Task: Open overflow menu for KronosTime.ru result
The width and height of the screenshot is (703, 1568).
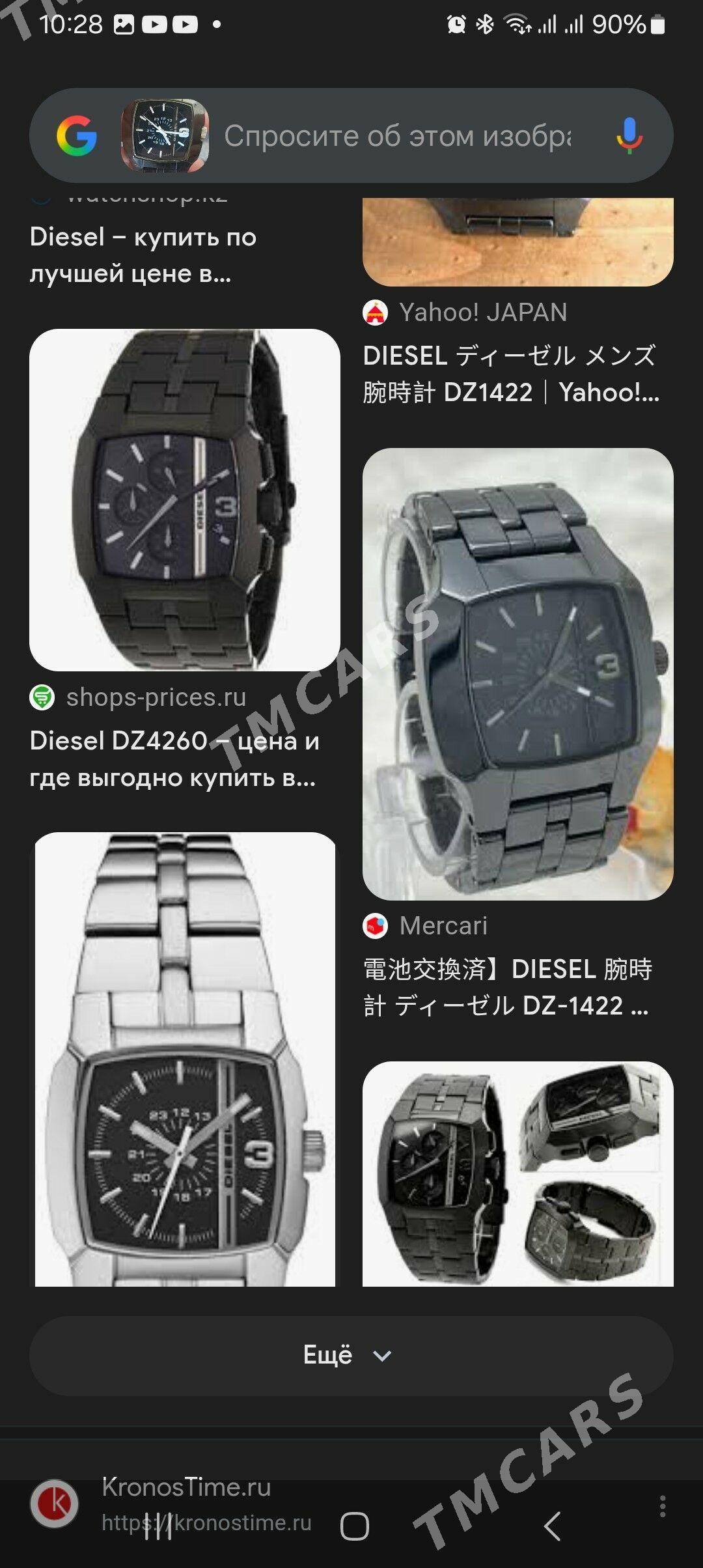Action: (663, 1505)
